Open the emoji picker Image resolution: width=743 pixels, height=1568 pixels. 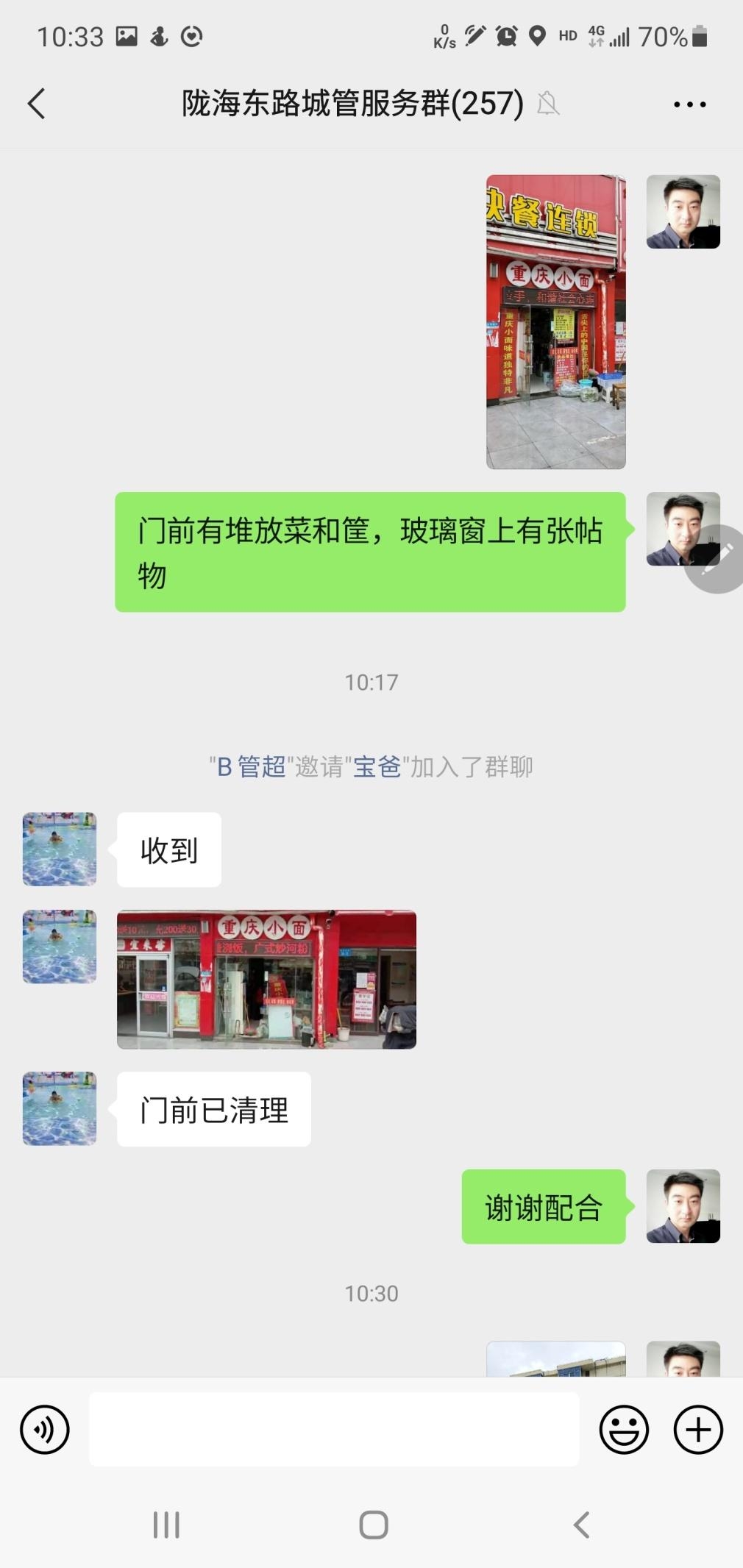tap(624, 1429)
